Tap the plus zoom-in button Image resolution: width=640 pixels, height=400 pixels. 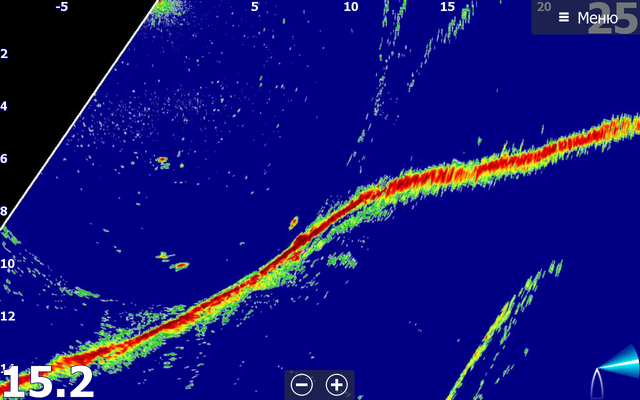click(337, 385)
